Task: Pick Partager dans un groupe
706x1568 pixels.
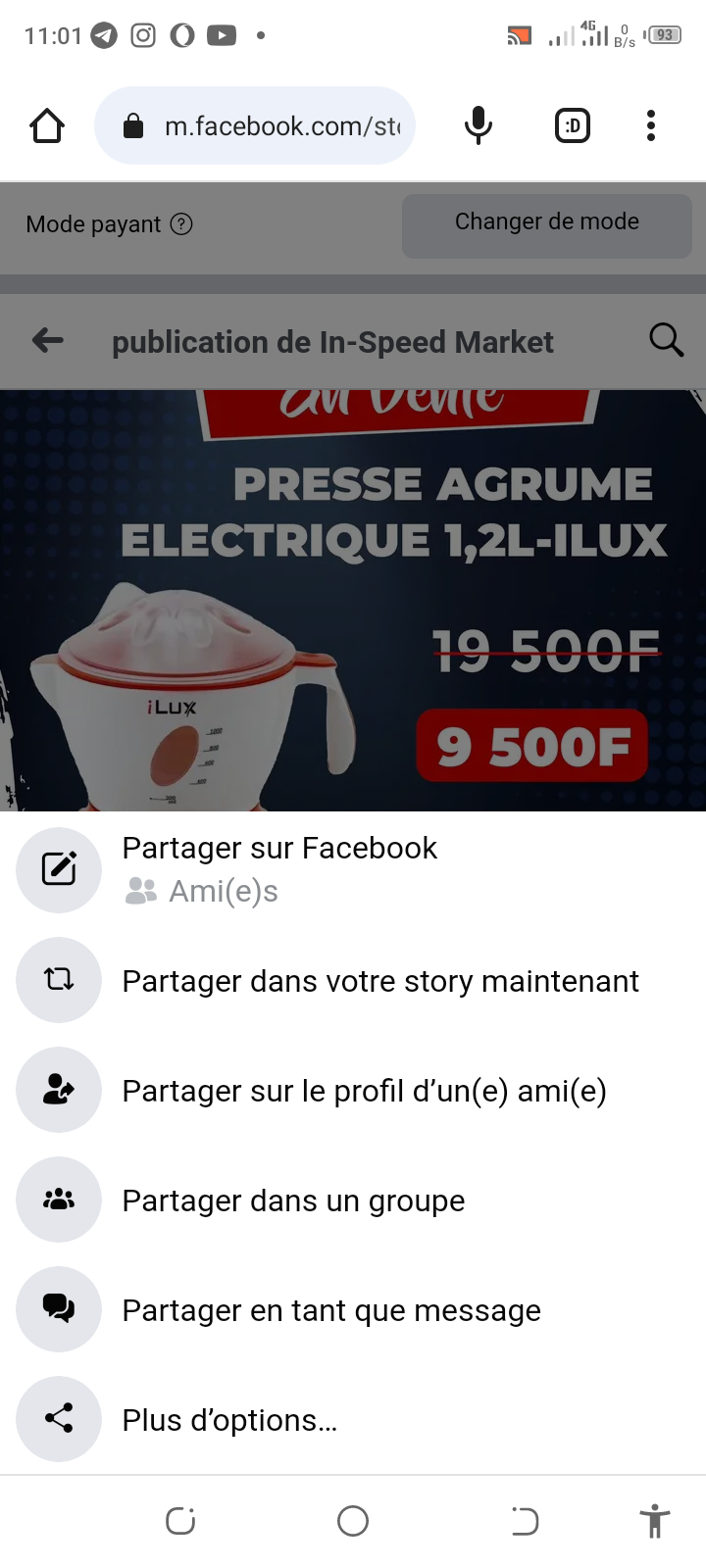Action: 293,1200
